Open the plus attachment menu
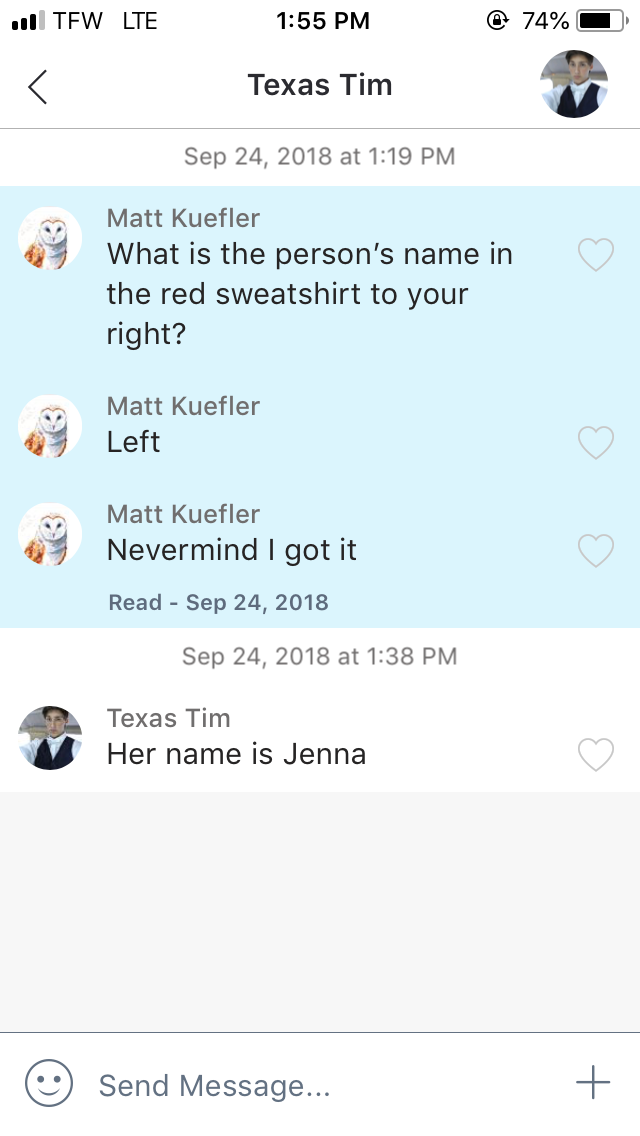The image size is (640, 1136). click(x=593, y=1083)
